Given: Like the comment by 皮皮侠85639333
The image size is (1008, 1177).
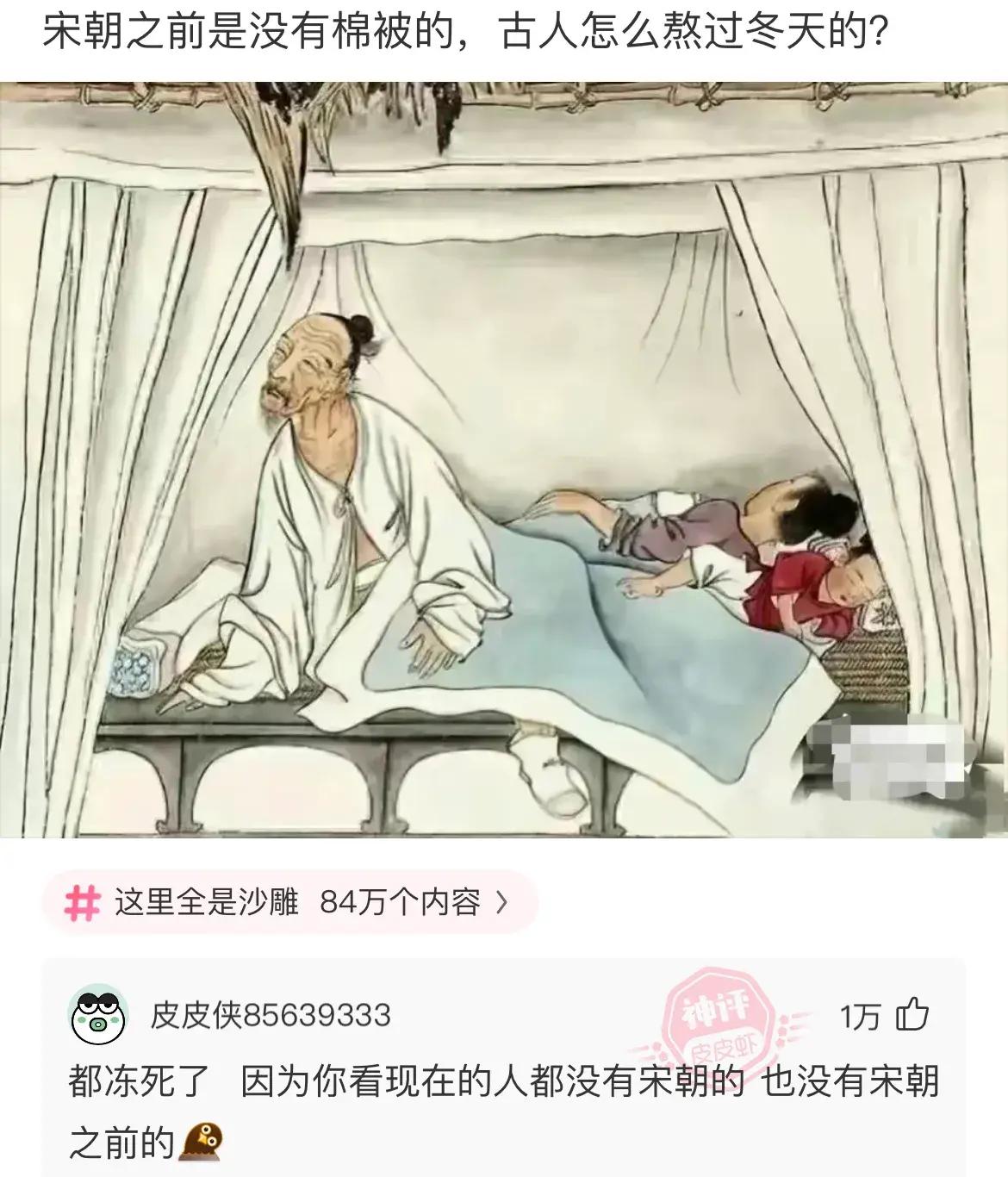Looking at the screenshot, I should 912,1016.
